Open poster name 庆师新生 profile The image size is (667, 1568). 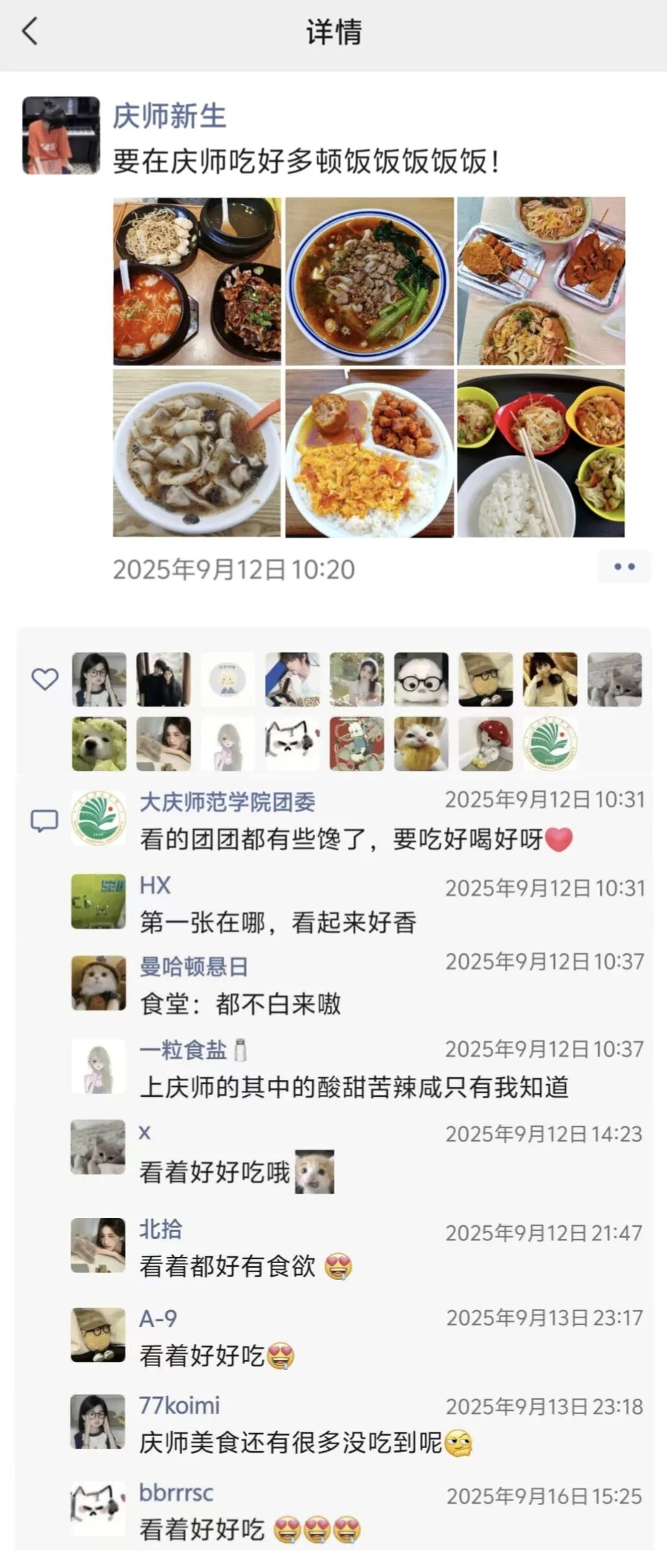pyautogui.click(x=169, y=117)
